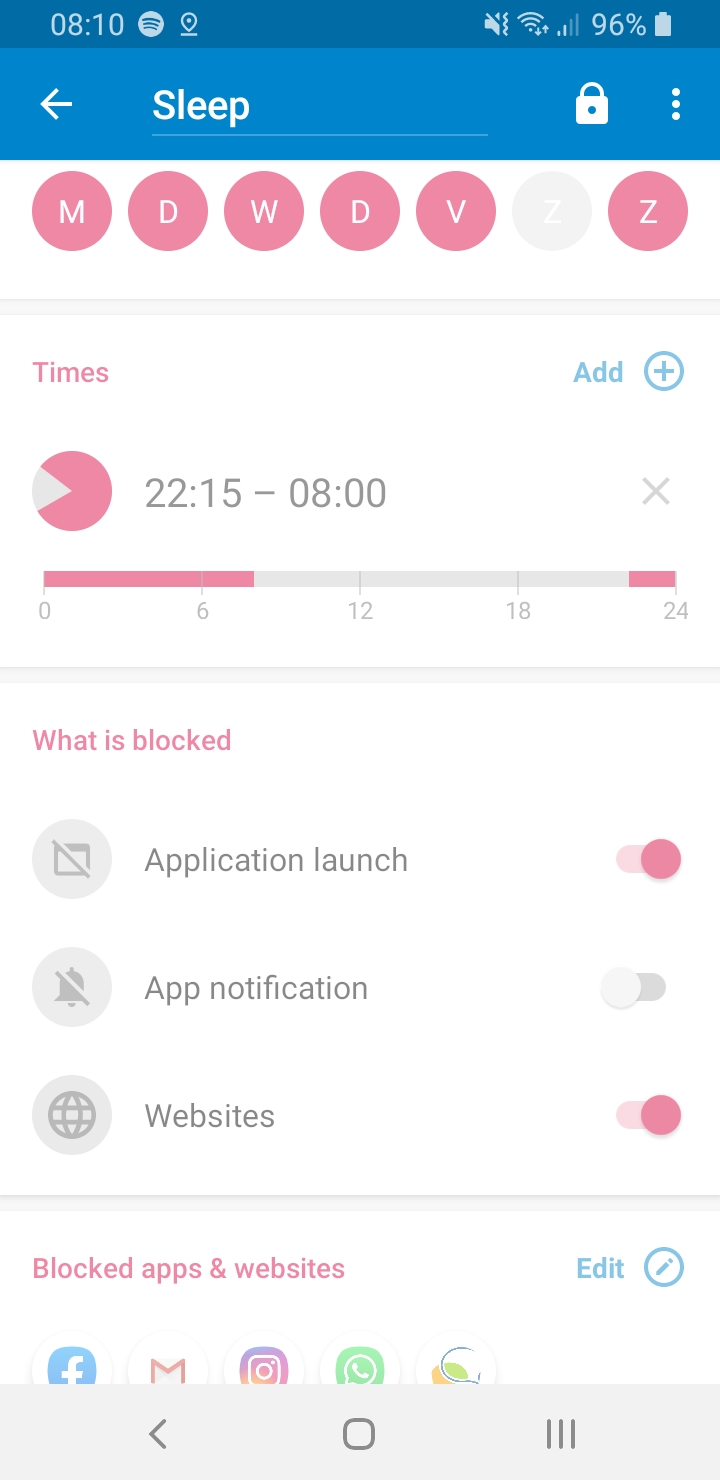Enable App notification blocking

coord(634,988)
